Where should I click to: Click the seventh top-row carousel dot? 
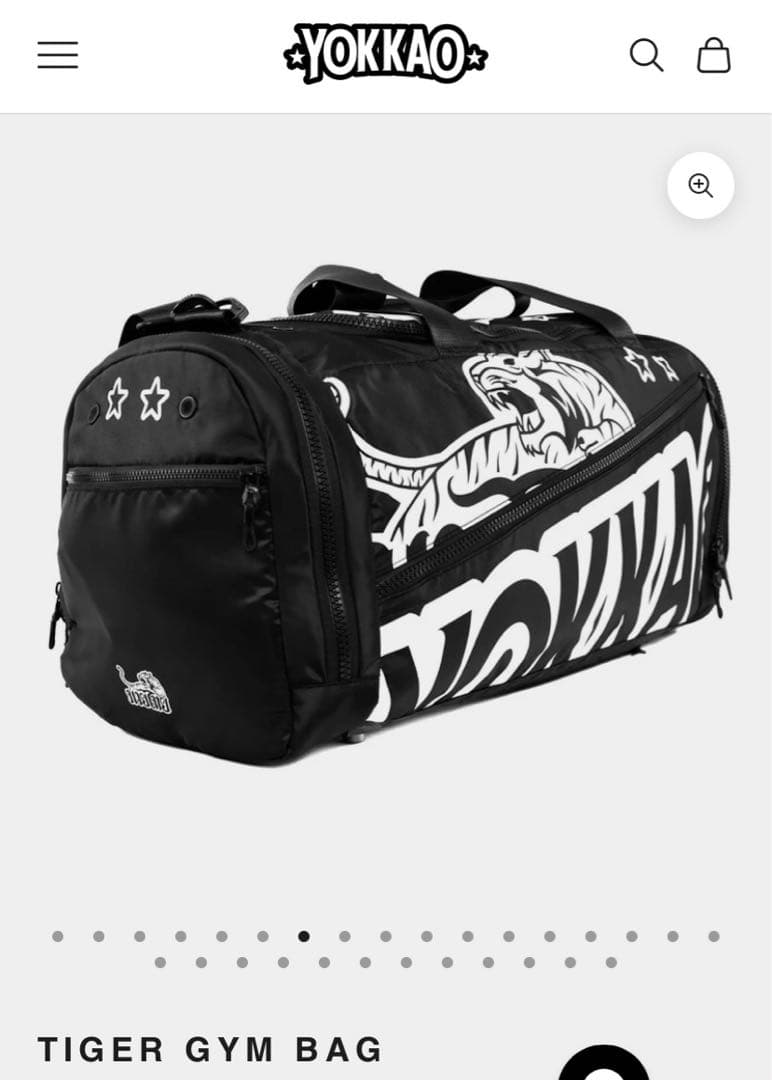pos(303,936)
